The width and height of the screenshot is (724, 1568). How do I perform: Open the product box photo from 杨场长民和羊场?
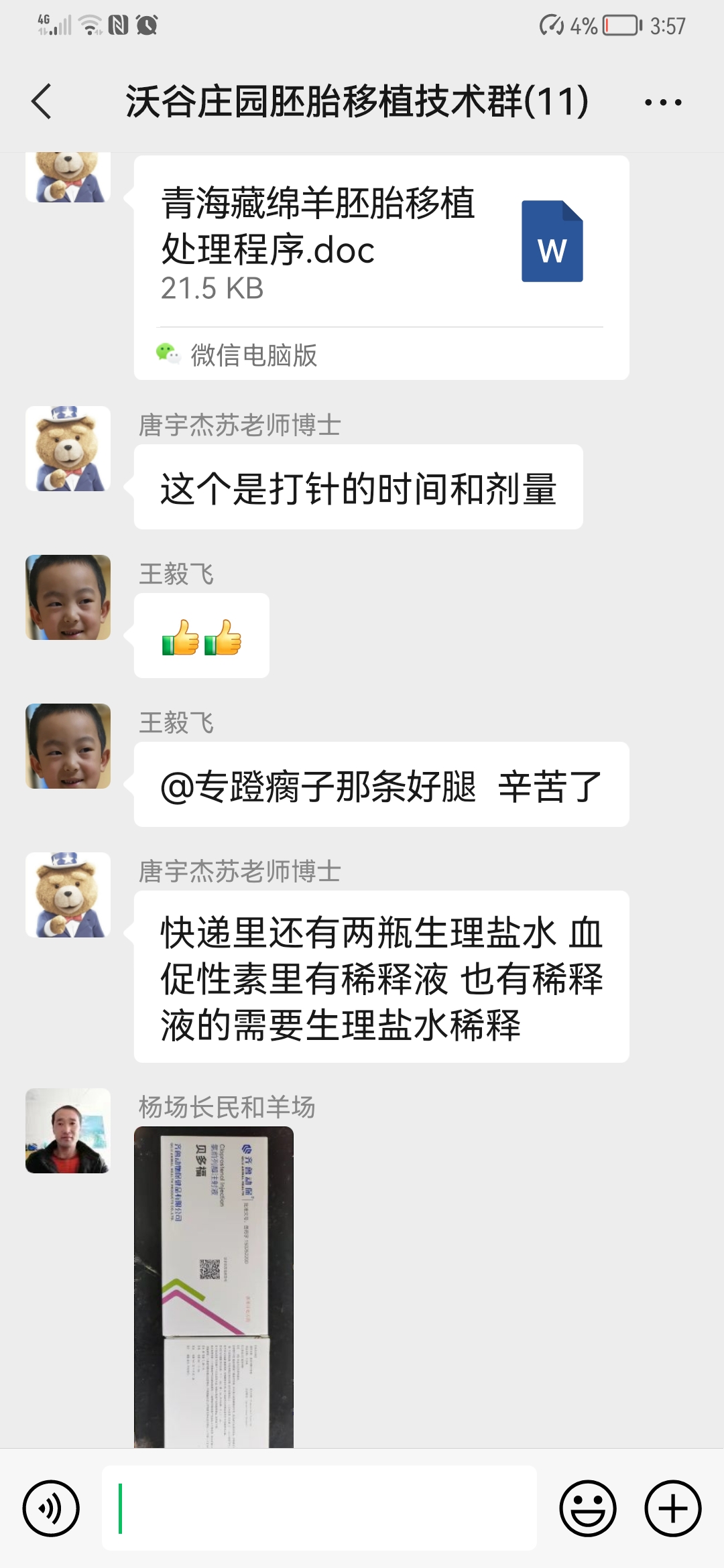pyautogui.click(x=214, y=1287)
